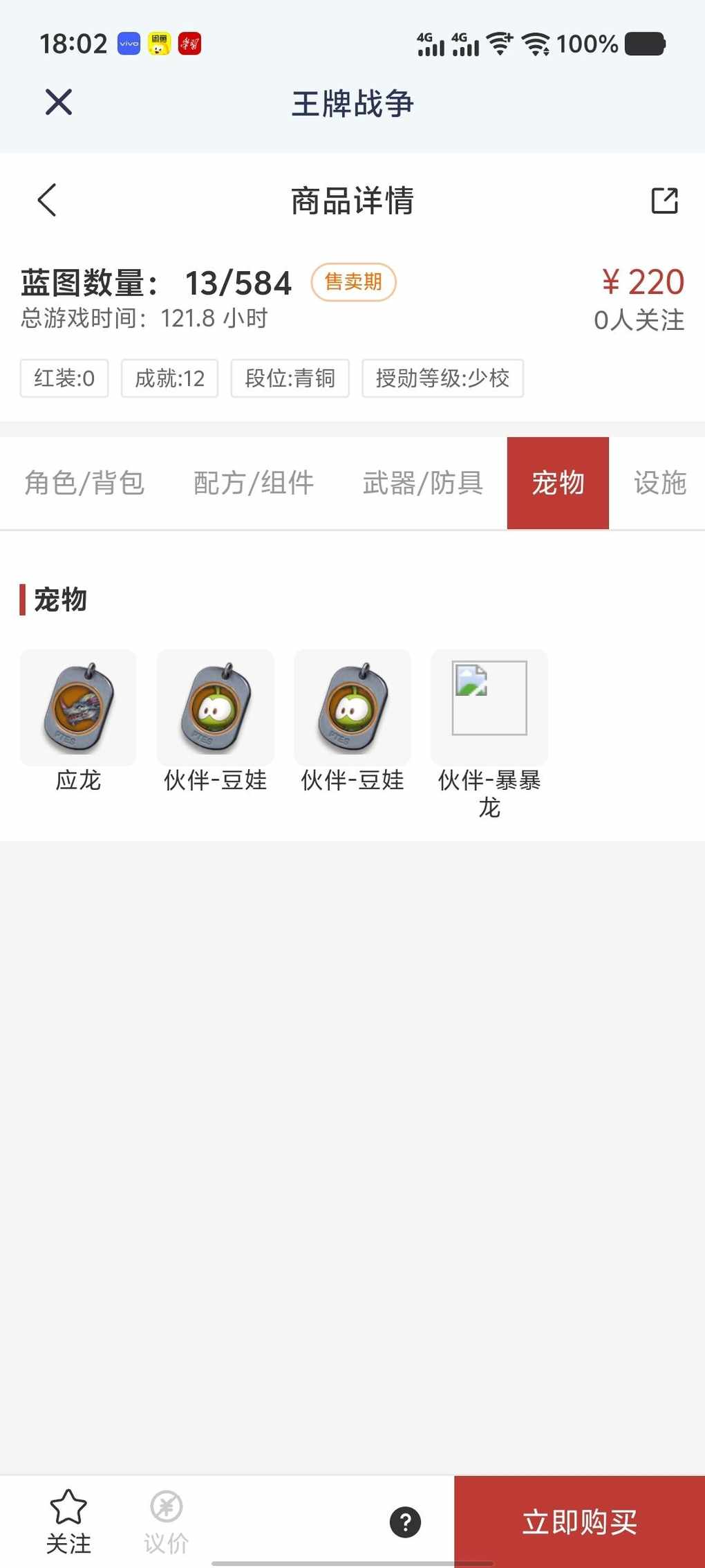Go back from 商品详情
This screenshot has height=1568, width=705.
click(x=47, y=201)
